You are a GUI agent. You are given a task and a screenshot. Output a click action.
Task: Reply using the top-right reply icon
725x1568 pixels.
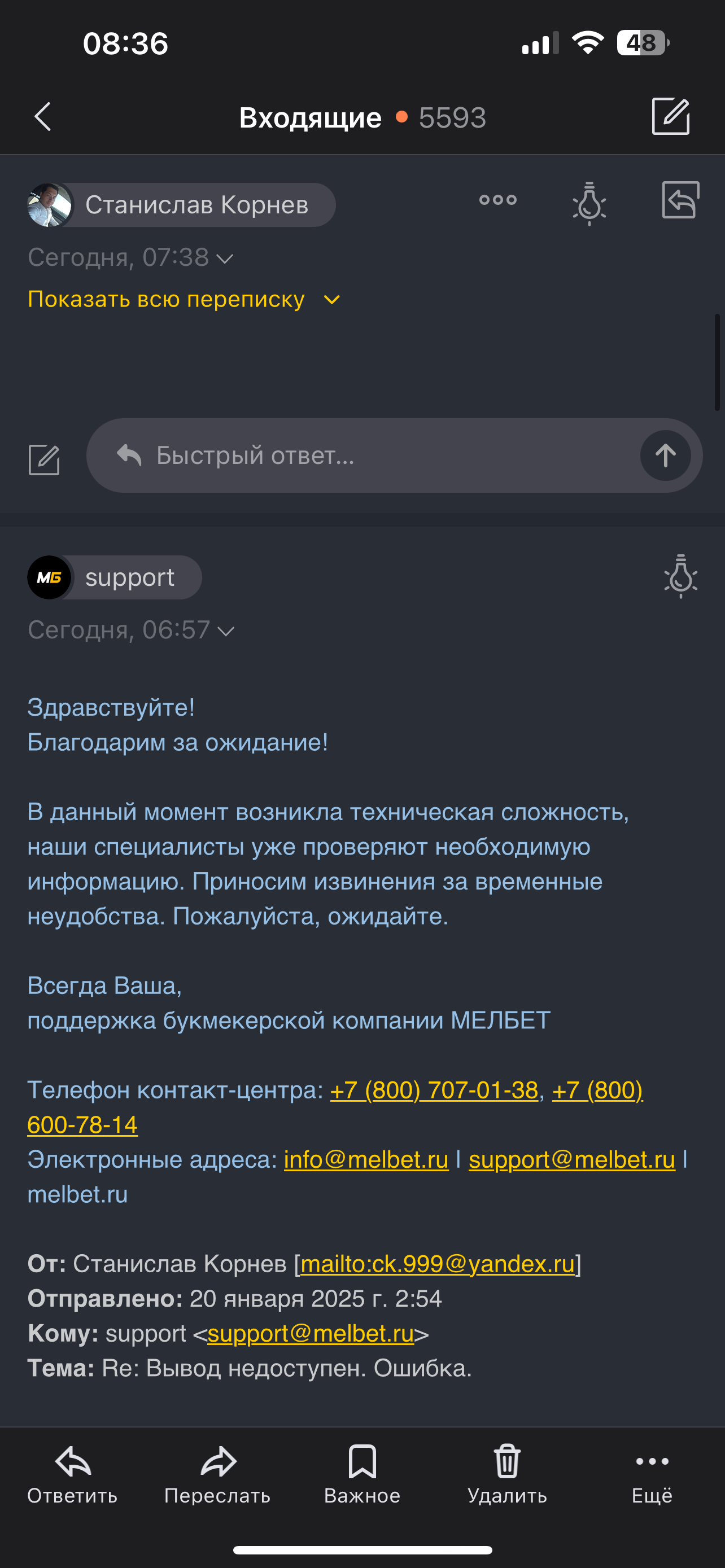click(680, 200)
